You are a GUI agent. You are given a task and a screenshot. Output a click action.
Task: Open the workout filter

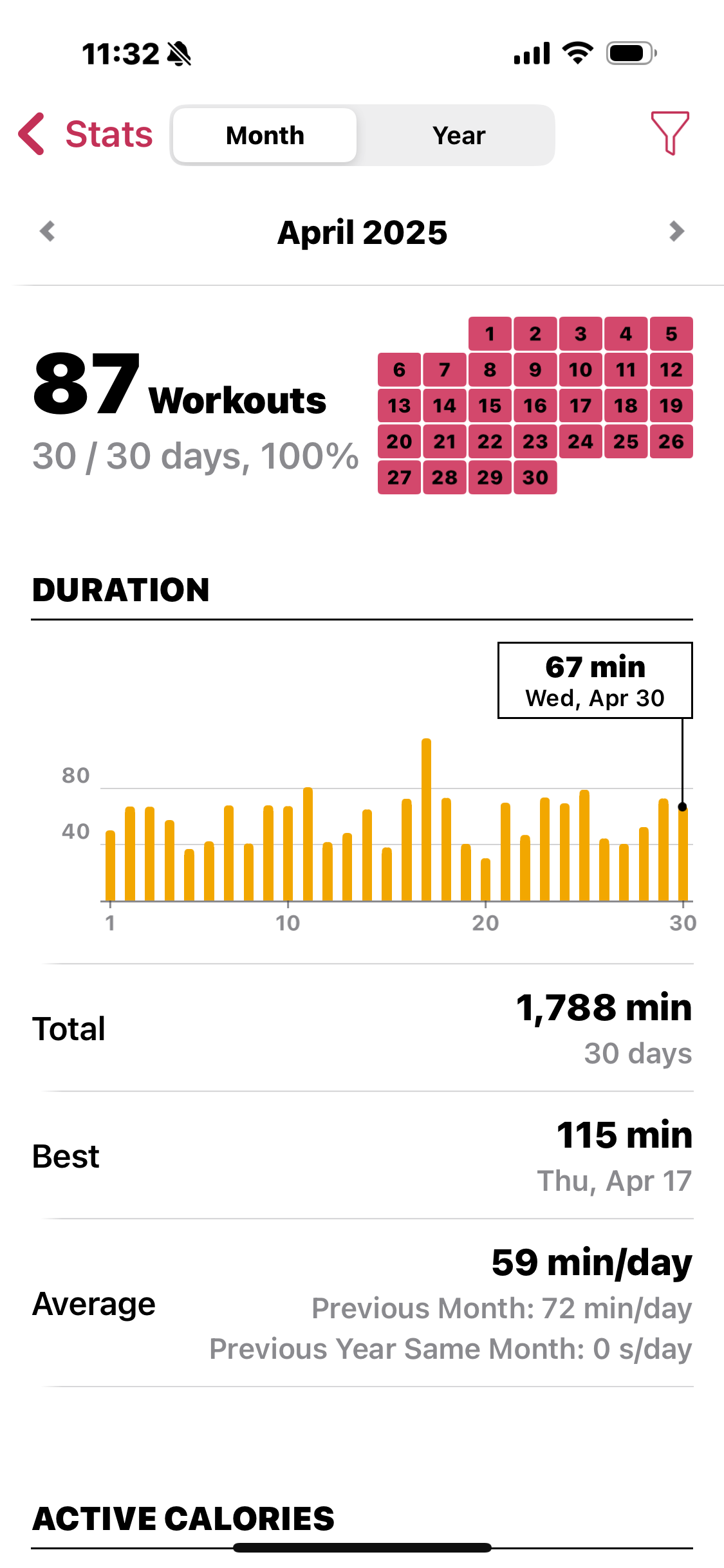(670, 133)
